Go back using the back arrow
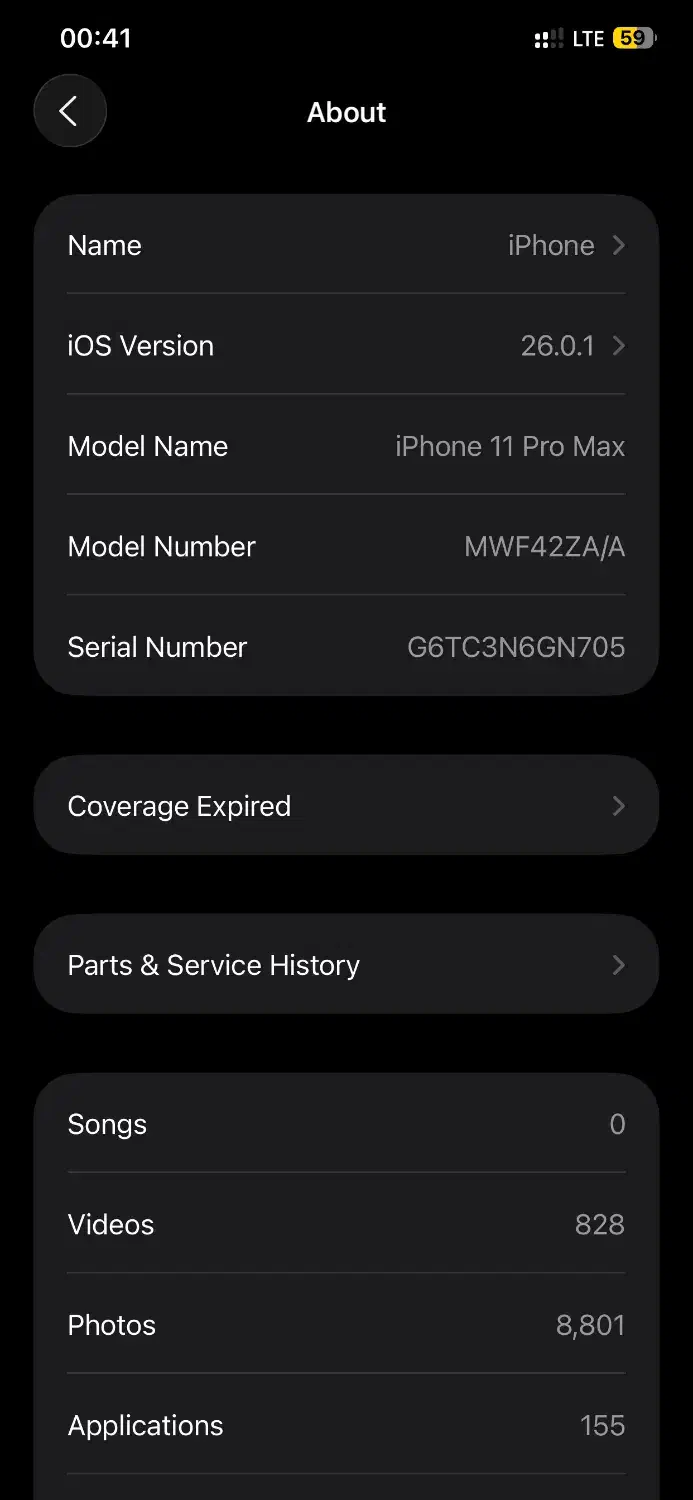The height and width of the screenshot is (1500, 693). pyautogui.click(x=69, y=111)
